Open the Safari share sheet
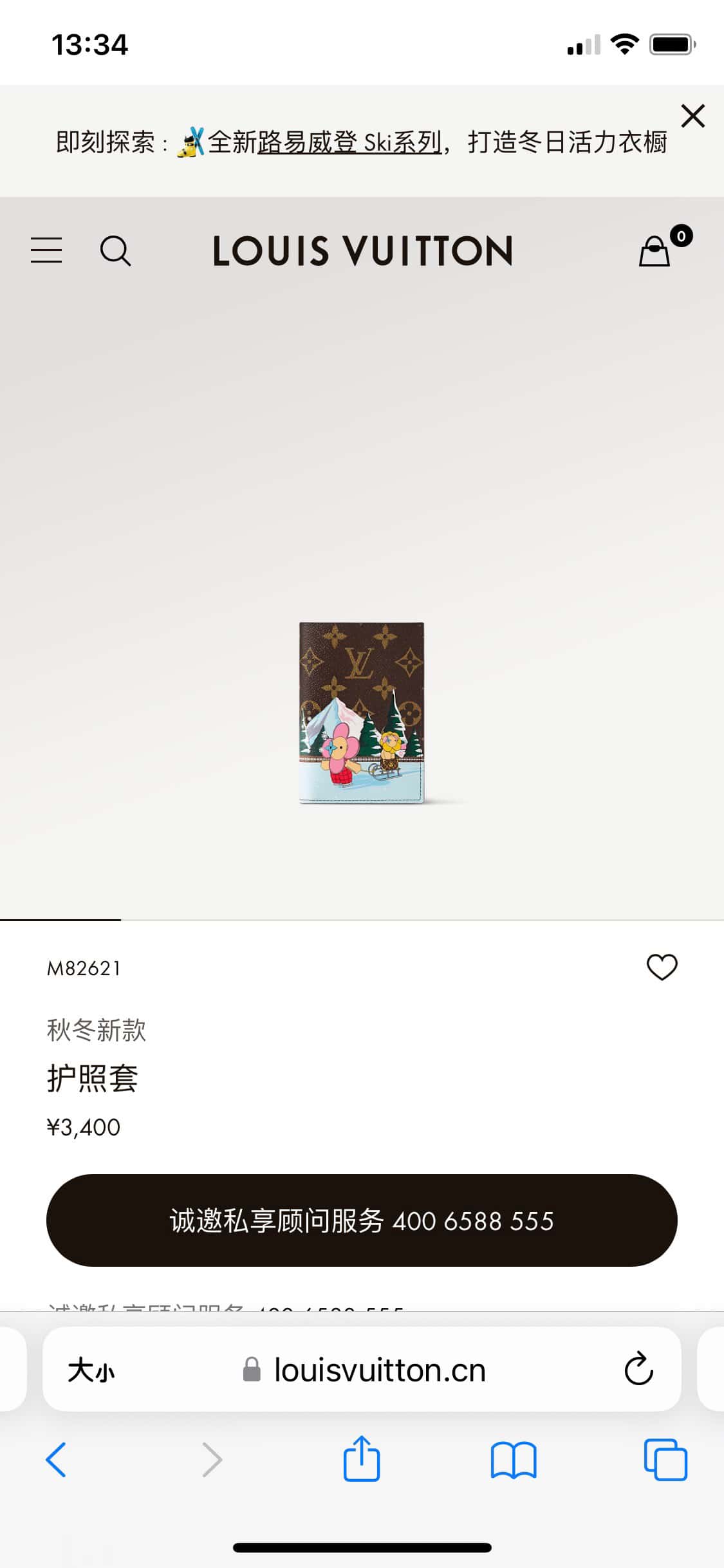724x1568 pixels. click(362, 1459)
